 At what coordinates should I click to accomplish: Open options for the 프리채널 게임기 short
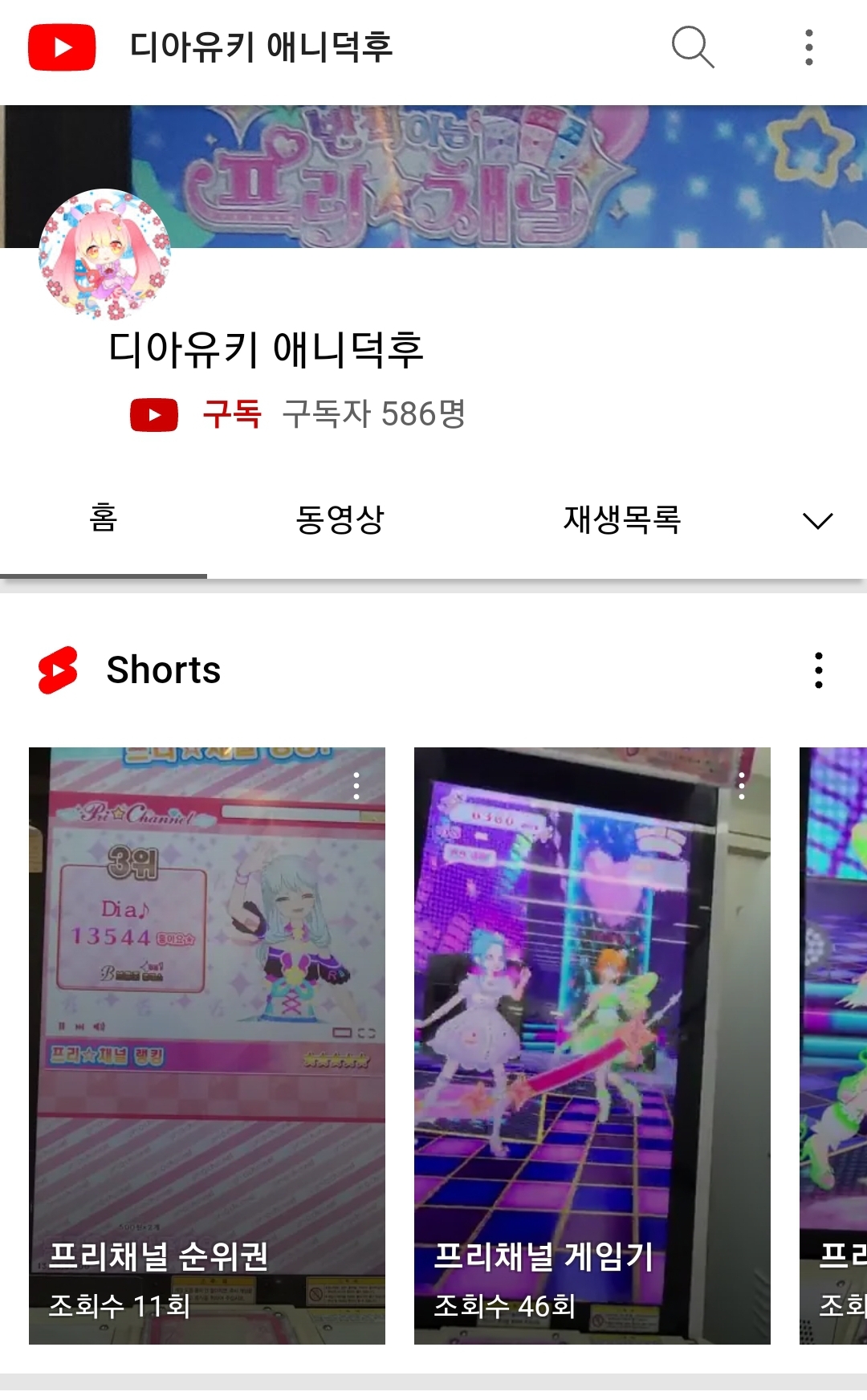point(742,786)
